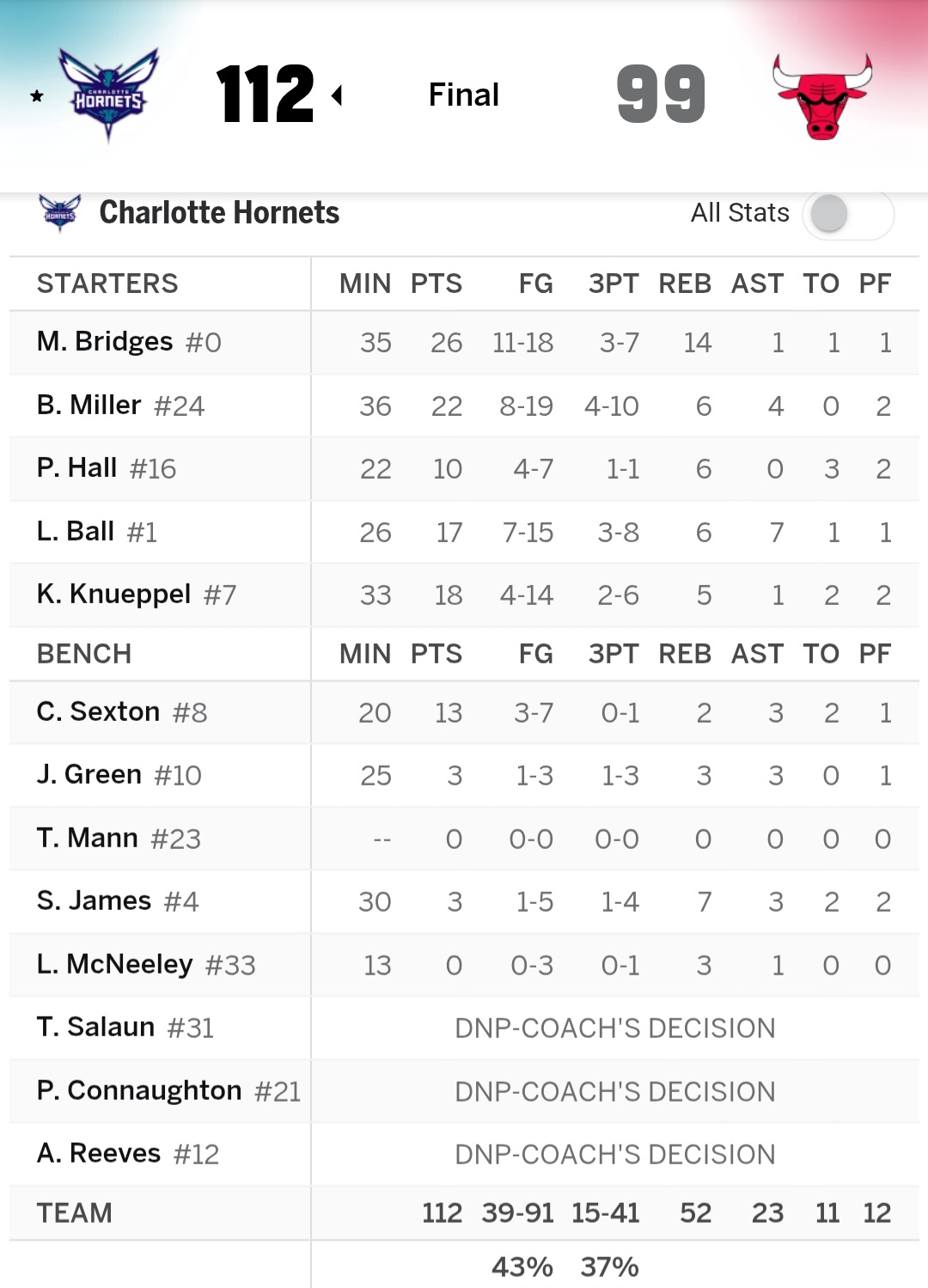This screenshot has width=928, height=1288.
Task: Enable the All Stats toggle
Action: click(848, 213)
